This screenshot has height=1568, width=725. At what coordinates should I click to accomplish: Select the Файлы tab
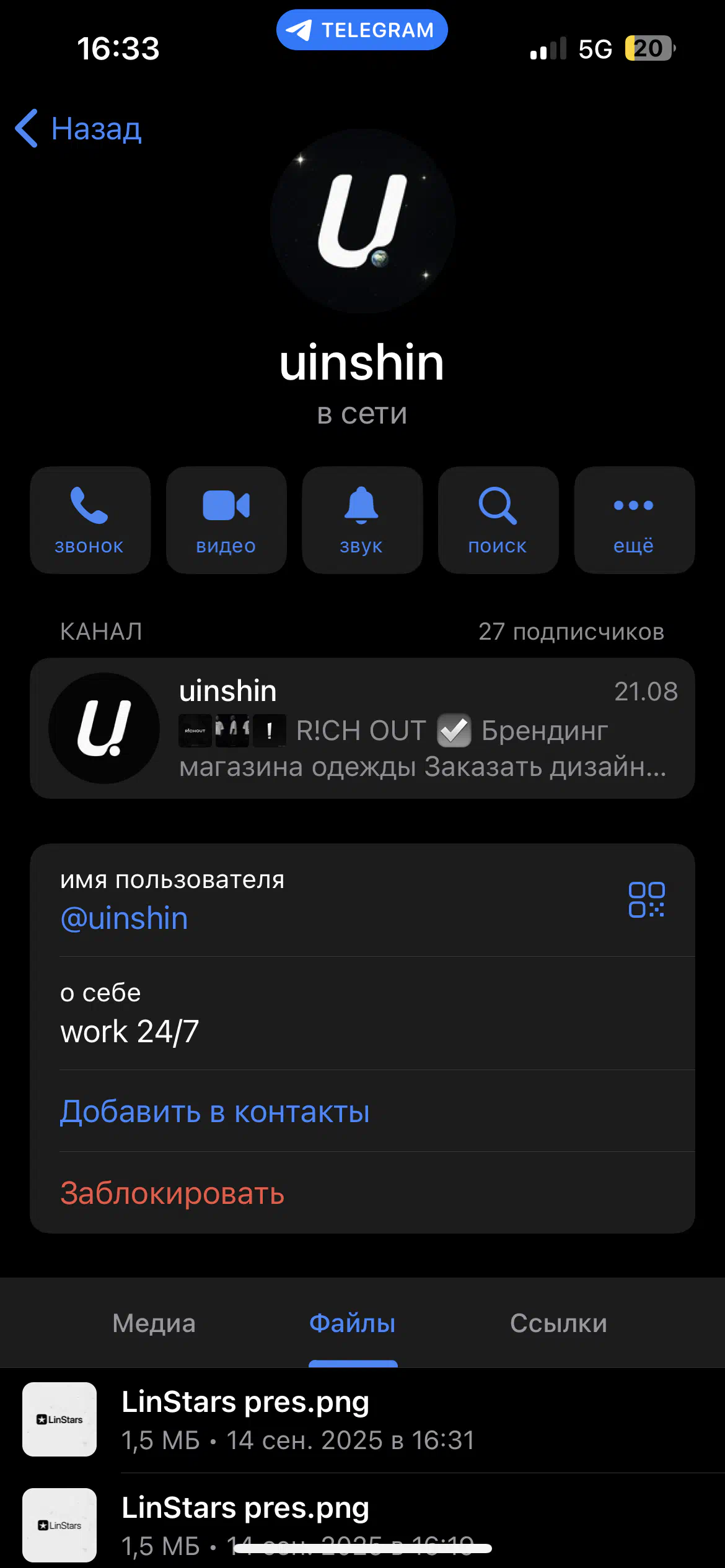click(x=353, y=1323)
